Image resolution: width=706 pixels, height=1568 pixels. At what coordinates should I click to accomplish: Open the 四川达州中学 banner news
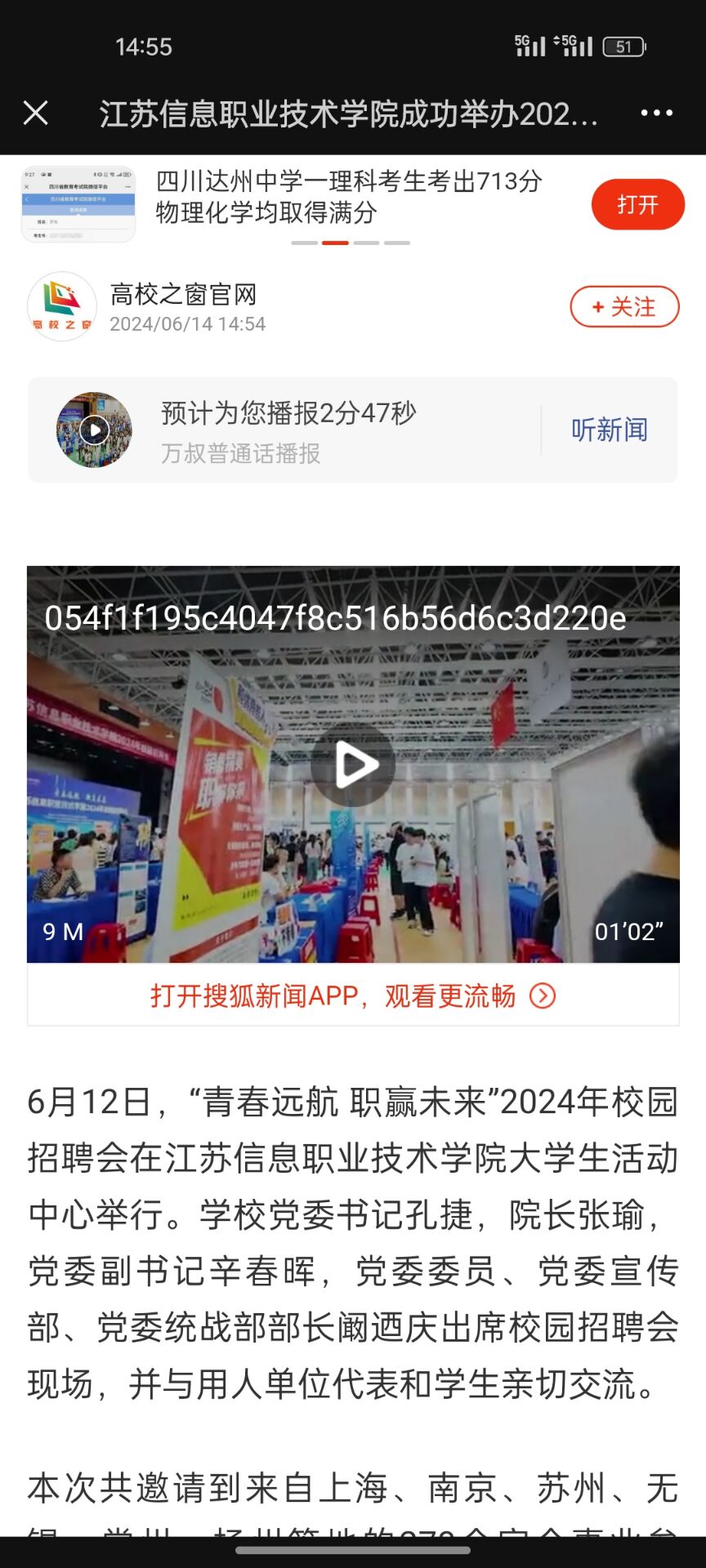[x=348, y=197]
